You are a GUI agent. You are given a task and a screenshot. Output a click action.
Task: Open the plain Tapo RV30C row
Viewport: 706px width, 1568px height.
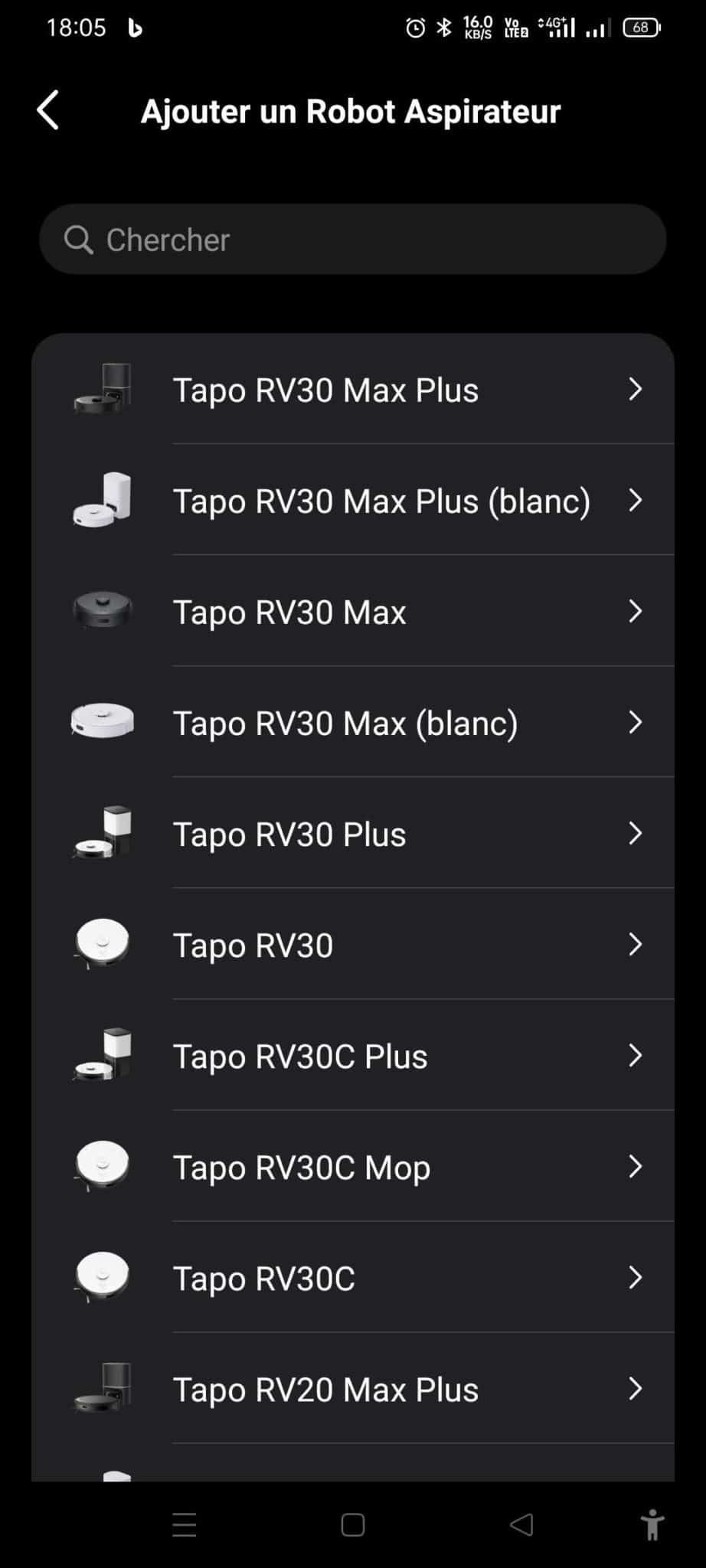coord(352,1277)
